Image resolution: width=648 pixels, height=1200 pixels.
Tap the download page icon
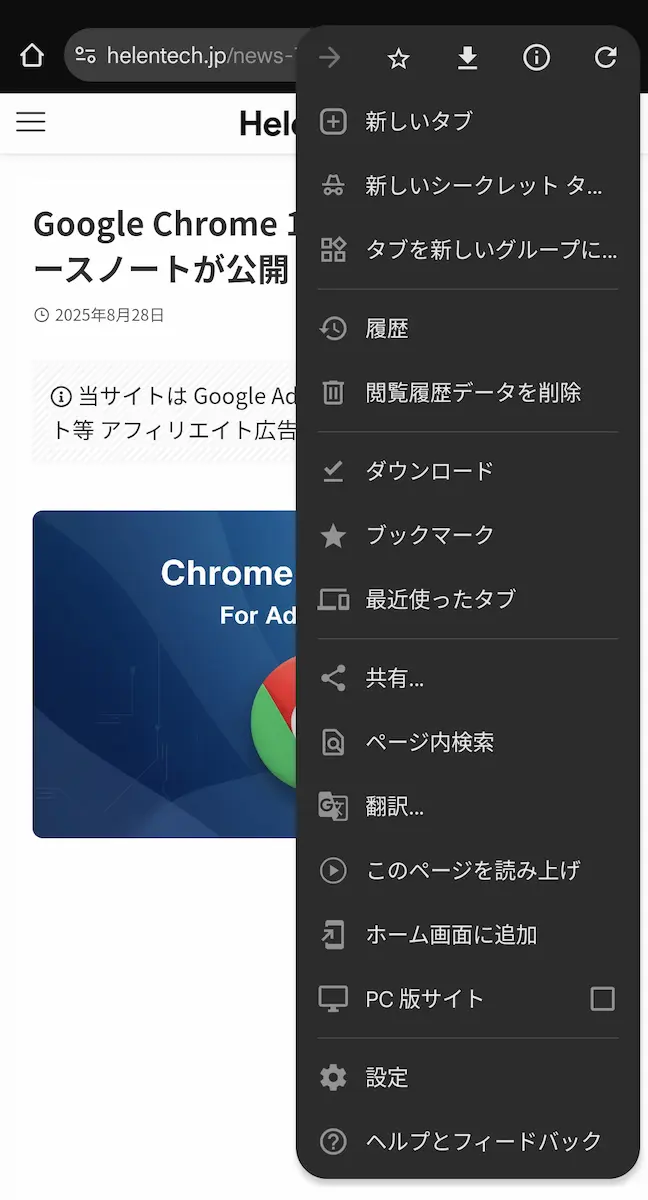point(467,59)
